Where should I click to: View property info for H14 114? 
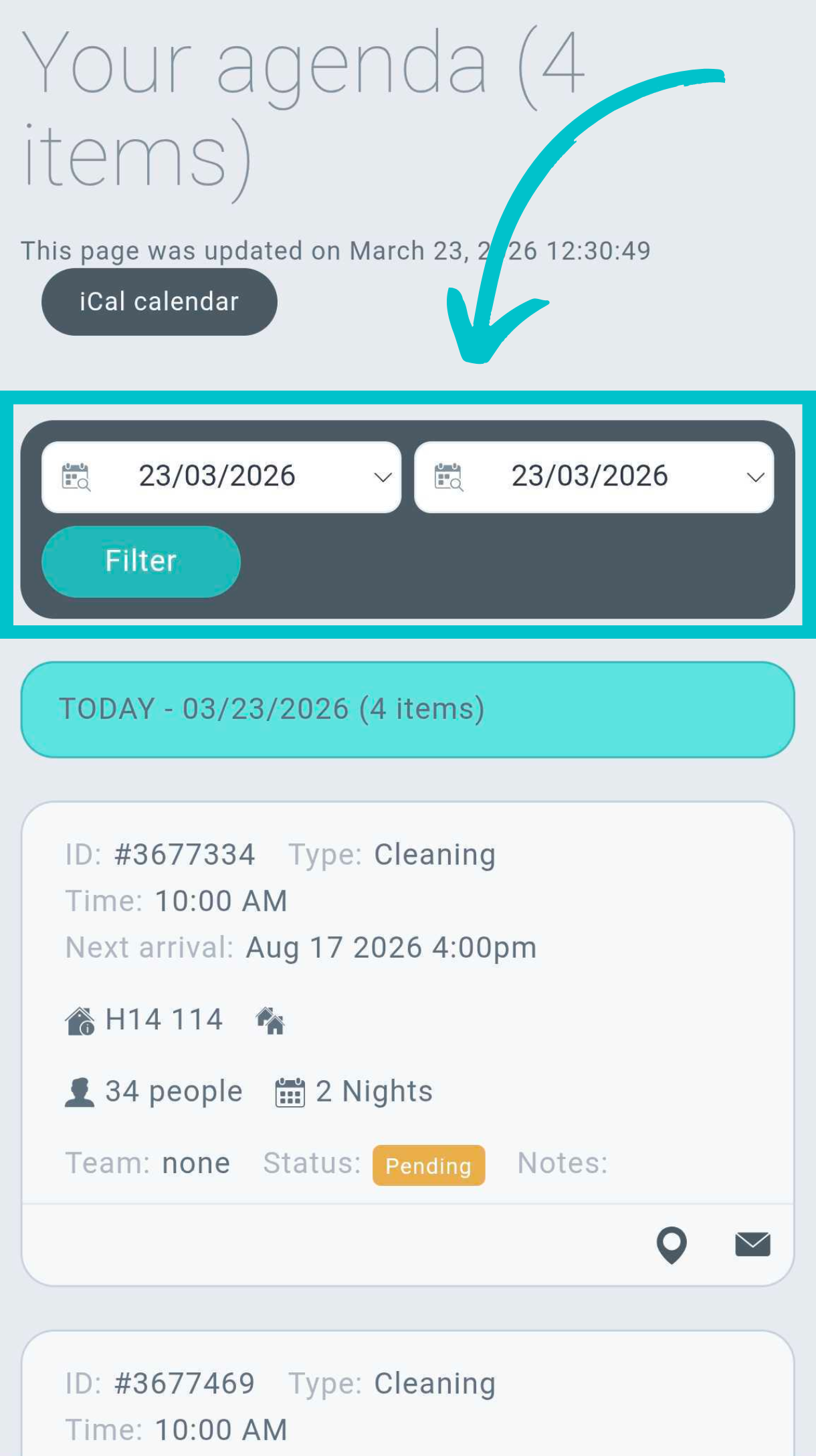tap(80, 1021)
